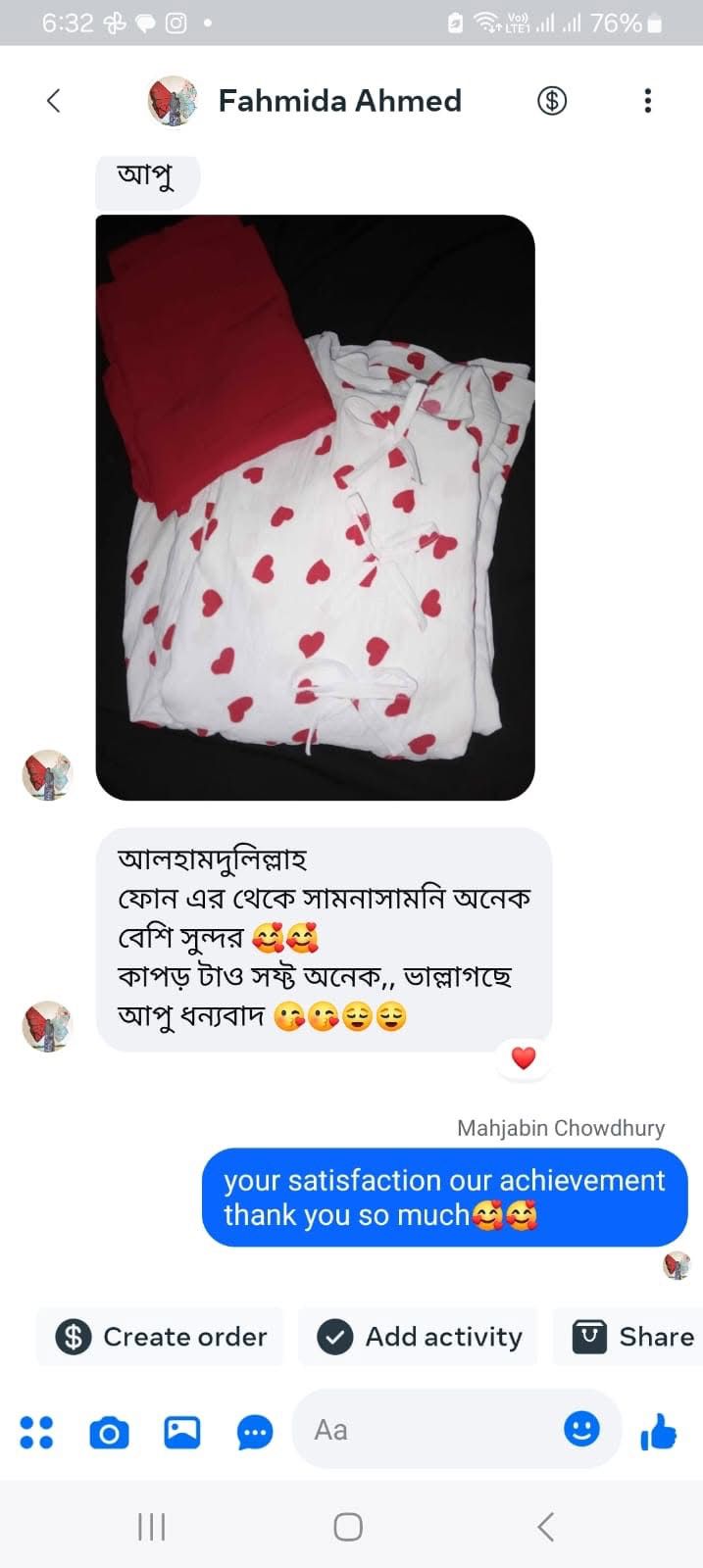
Task: Open saved replies chat bubble icon
Action: [x=255, y=1432]
